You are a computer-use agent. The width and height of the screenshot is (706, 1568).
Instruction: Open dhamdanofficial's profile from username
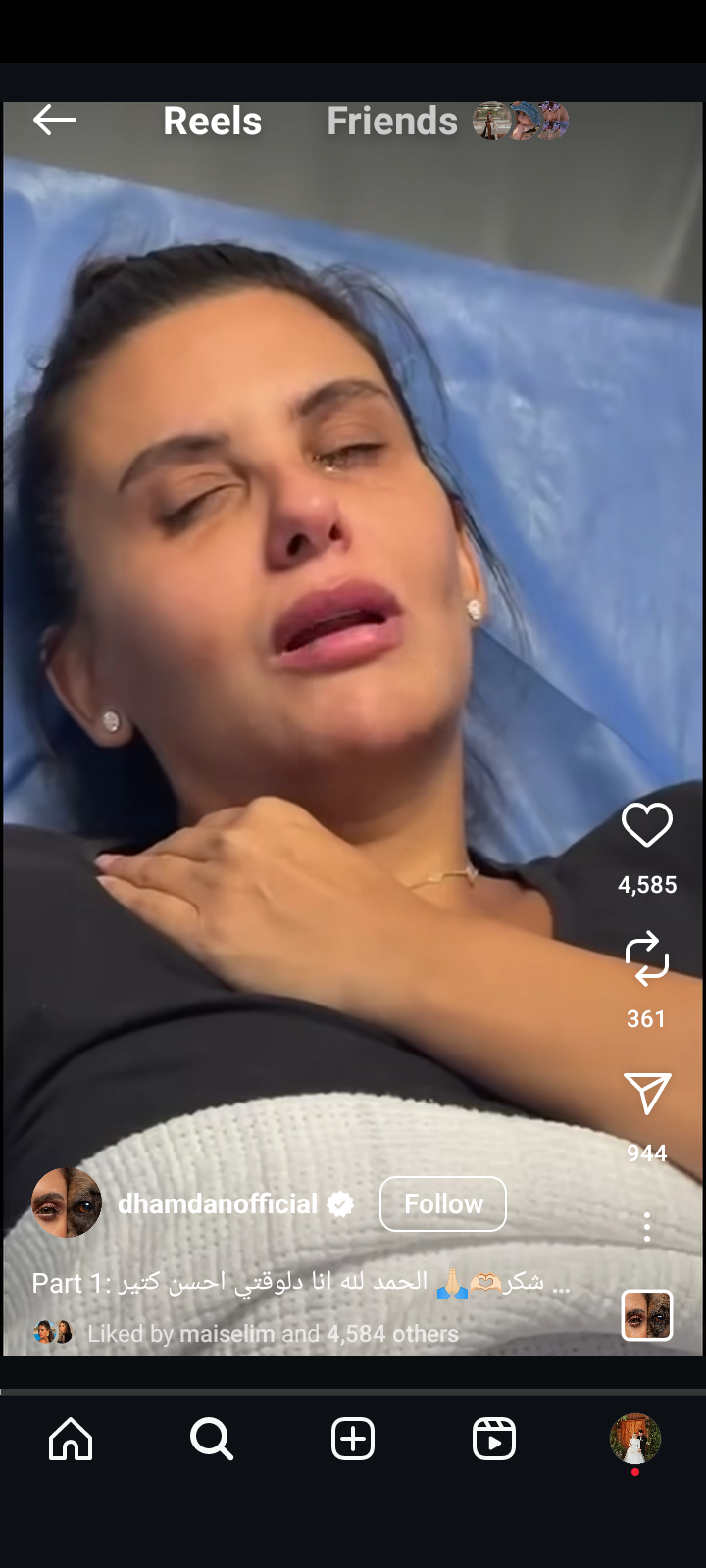click(218, 1203)
